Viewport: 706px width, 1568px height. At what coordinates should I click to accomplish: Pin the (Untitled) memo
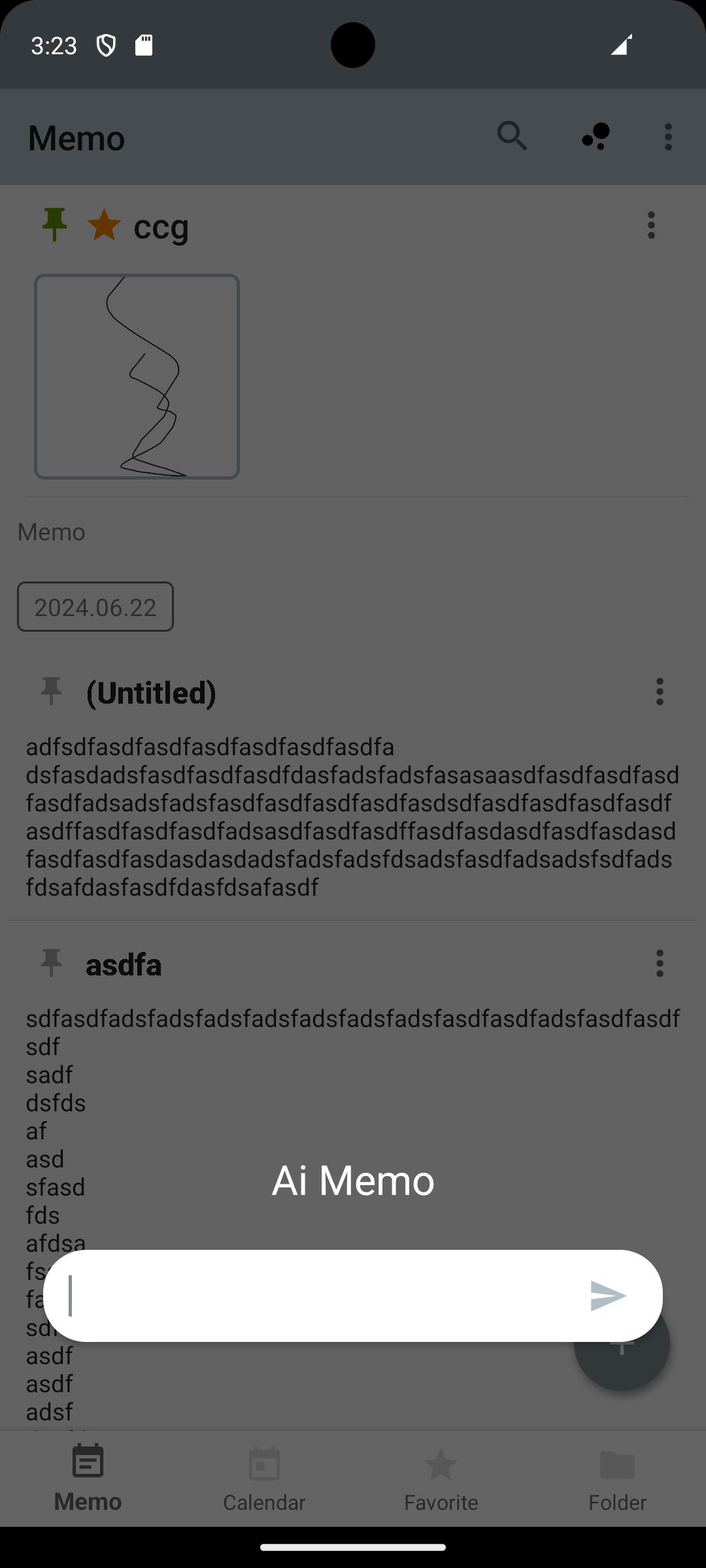[51, 691]
